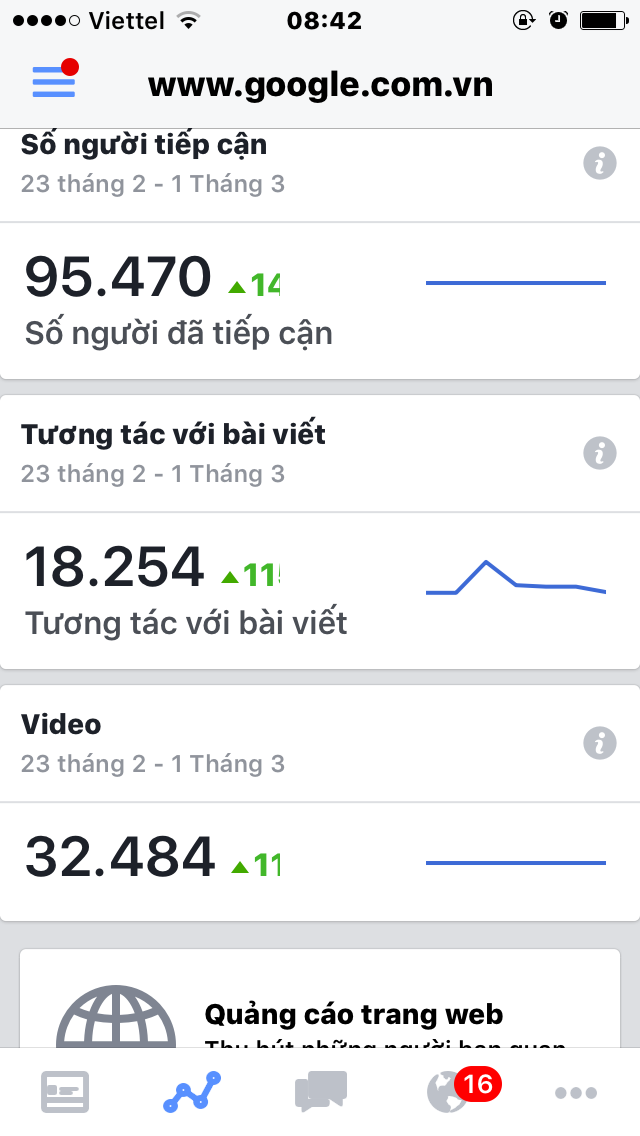Select the insights graph tab
The width and height of the screenshot is (640, 1136).
click(x=192, y=1092)
